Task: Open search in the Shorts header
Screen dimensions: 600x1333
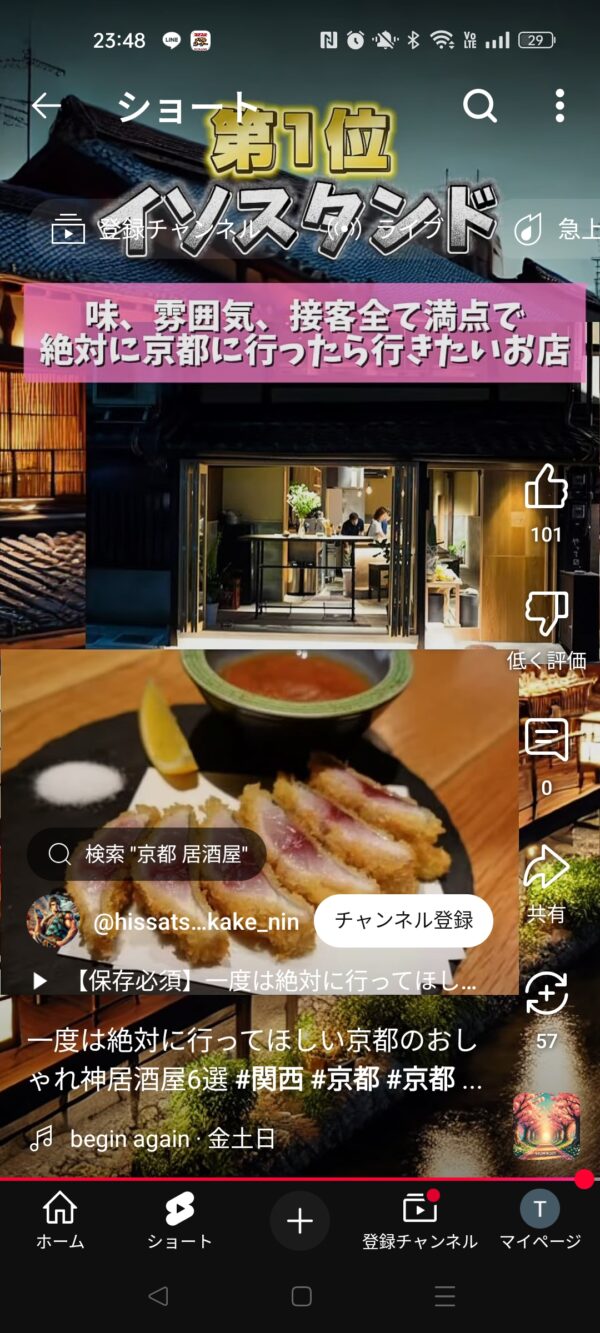Action: point(480,106)
